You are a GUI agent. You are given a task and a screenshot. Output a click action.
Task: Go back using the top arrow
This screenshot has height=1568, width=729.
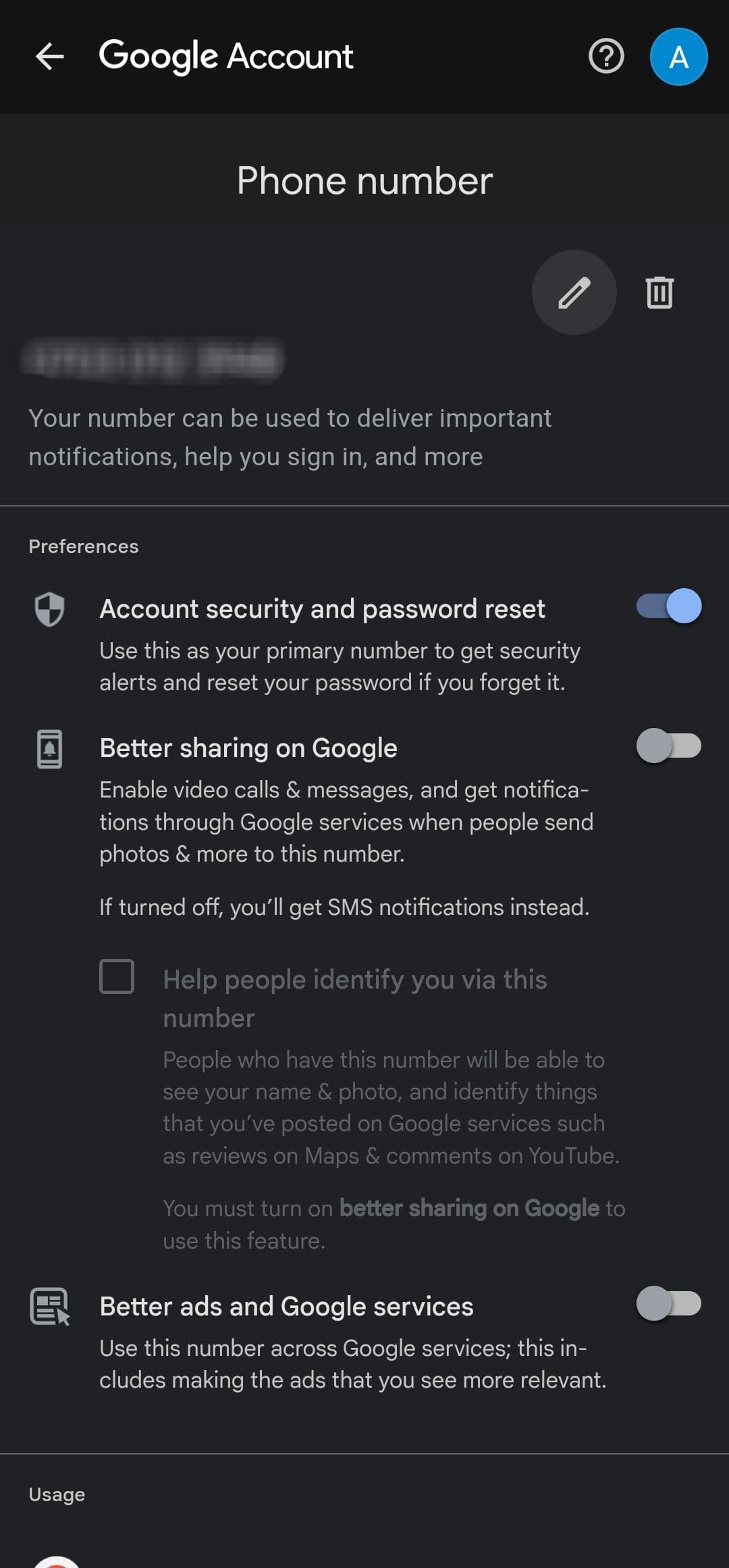point(49,57)
